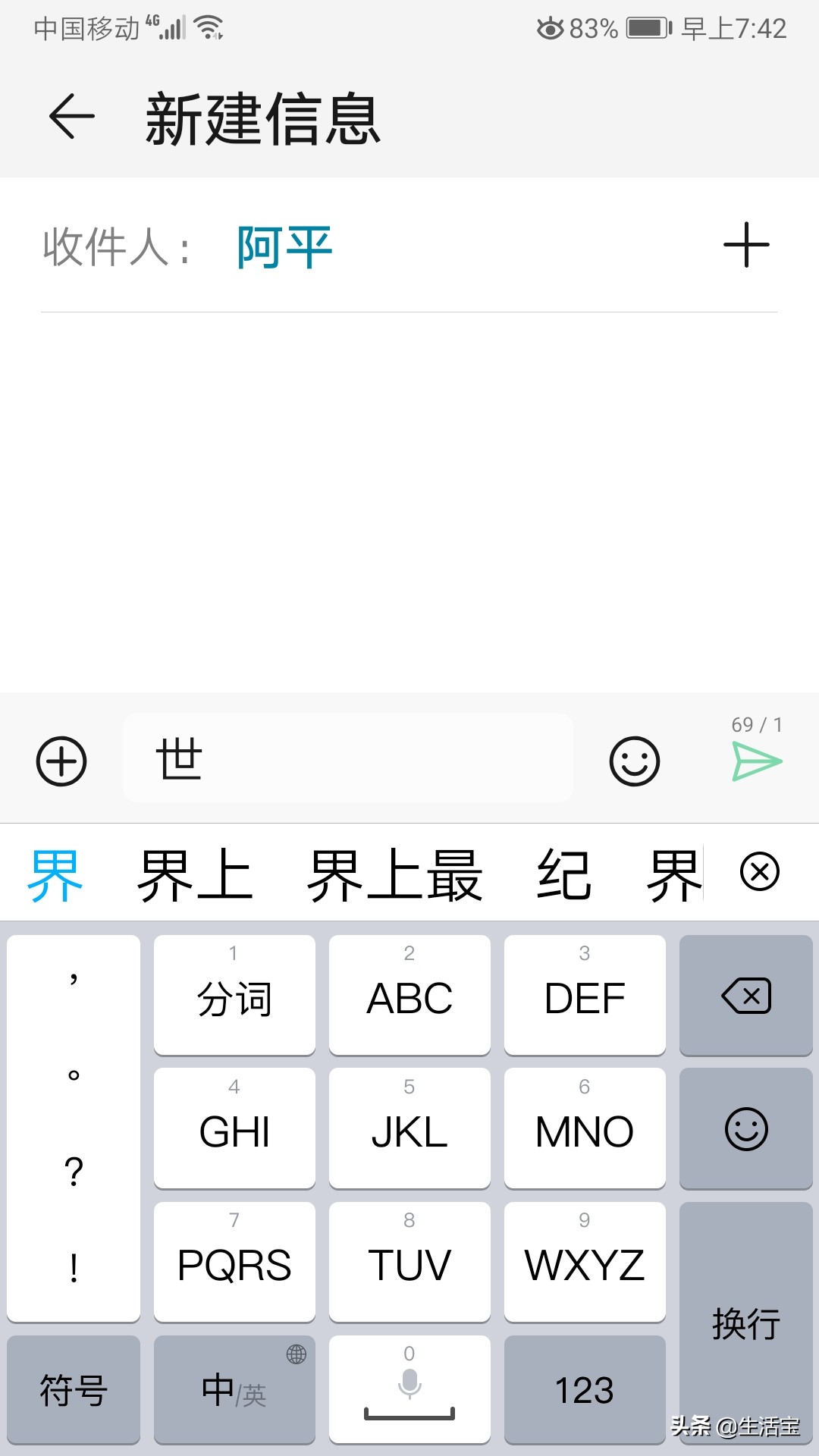This screenshot has height=1456, width=819.
Task: Tap the 分词 key
Action: (x=234, y=994)
